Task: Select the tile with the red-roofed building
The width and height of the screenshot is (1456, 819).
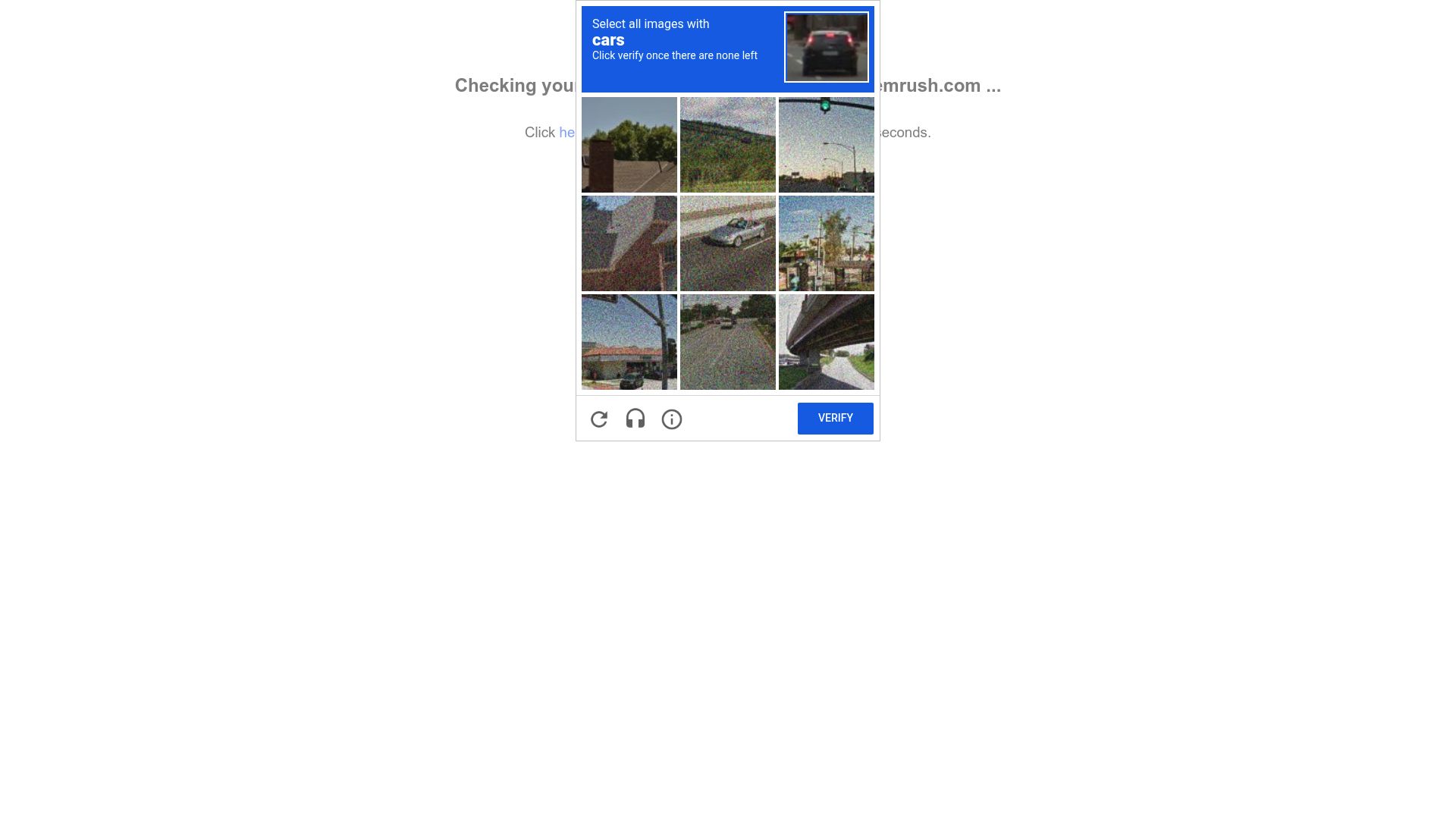Action: (x=629, y=342)
